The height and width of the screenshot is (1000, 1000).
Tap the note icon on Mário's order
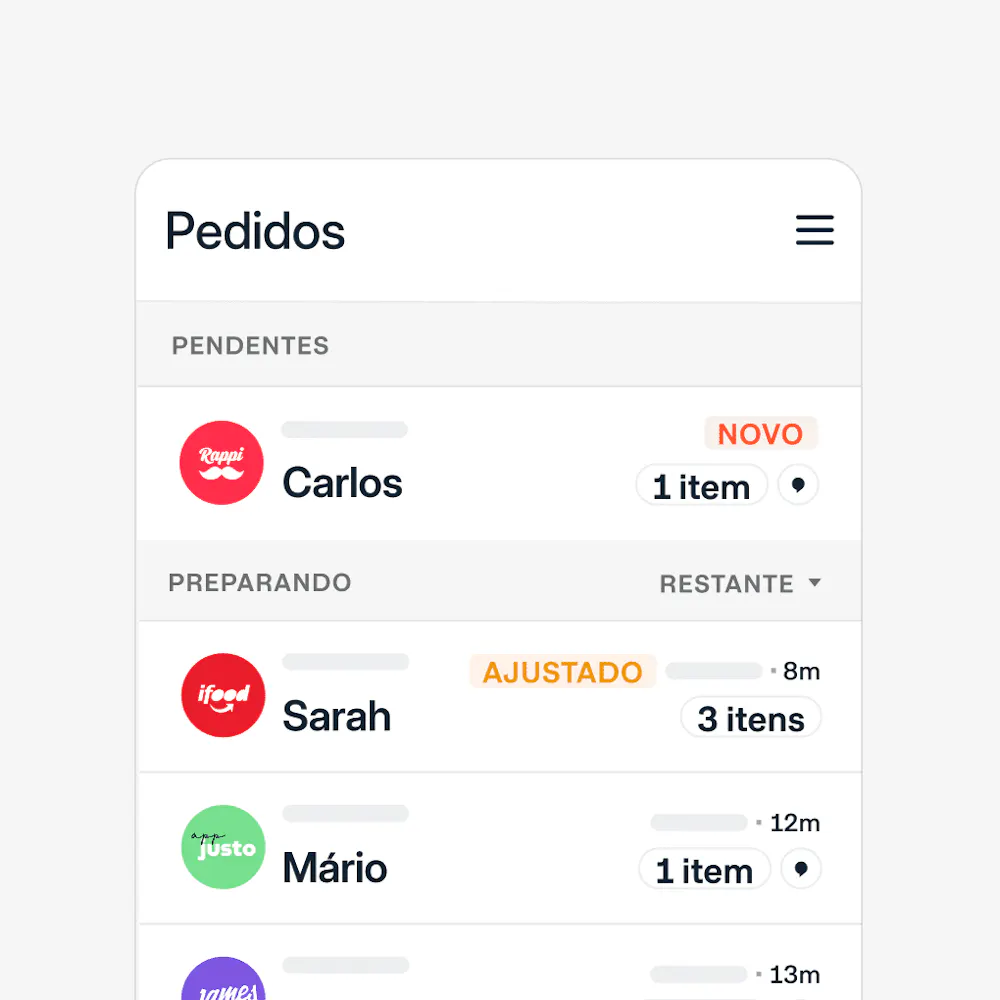800,870
